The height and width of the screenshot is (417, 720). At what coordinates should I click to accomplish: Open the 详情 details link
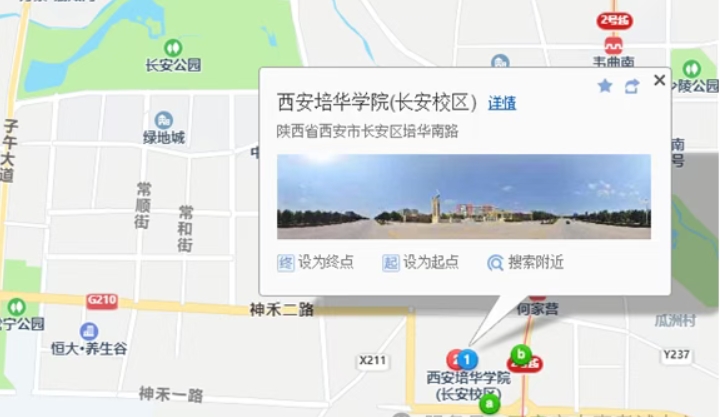(502, 103)
